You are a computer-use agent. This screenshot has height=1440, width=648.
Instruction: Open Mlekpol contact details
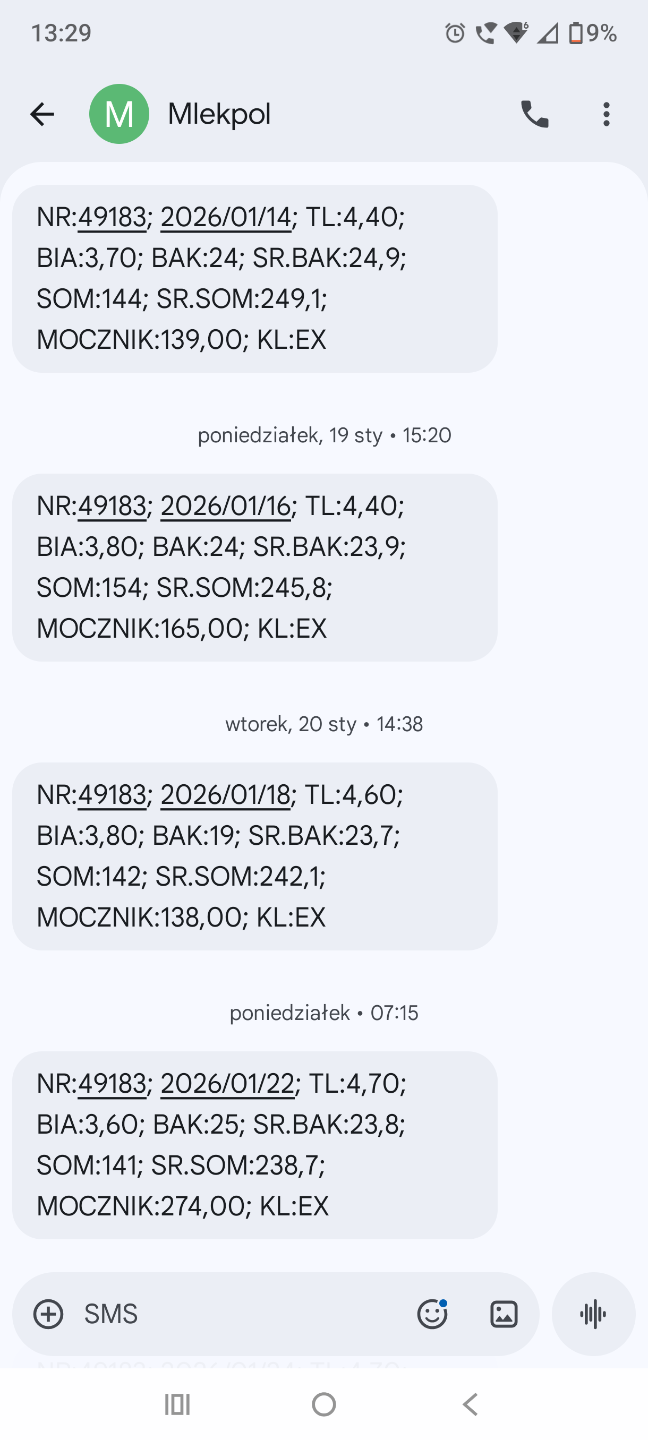220,115
